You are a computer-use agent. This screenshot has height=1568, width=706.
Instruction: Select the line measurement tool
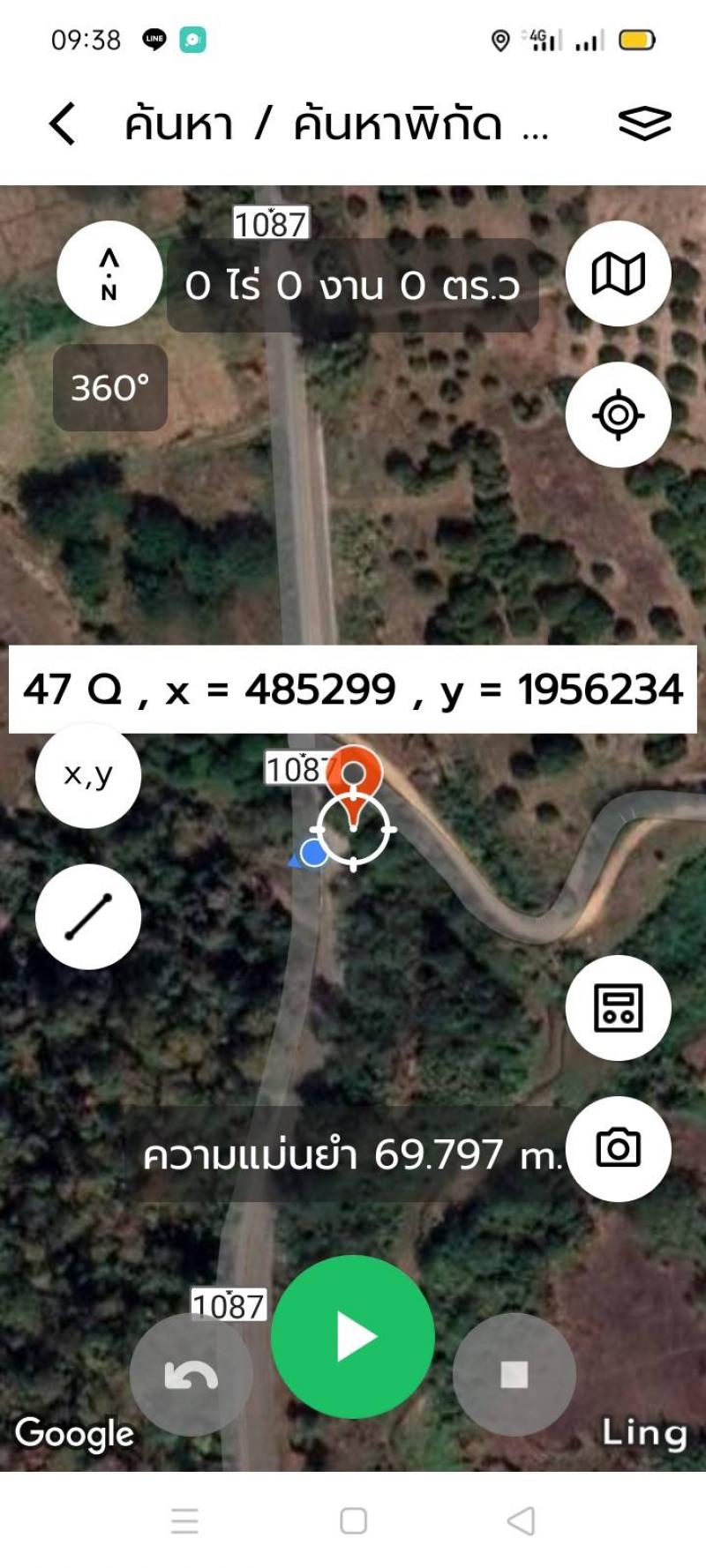pyautogui.click(x=88, y=917)
